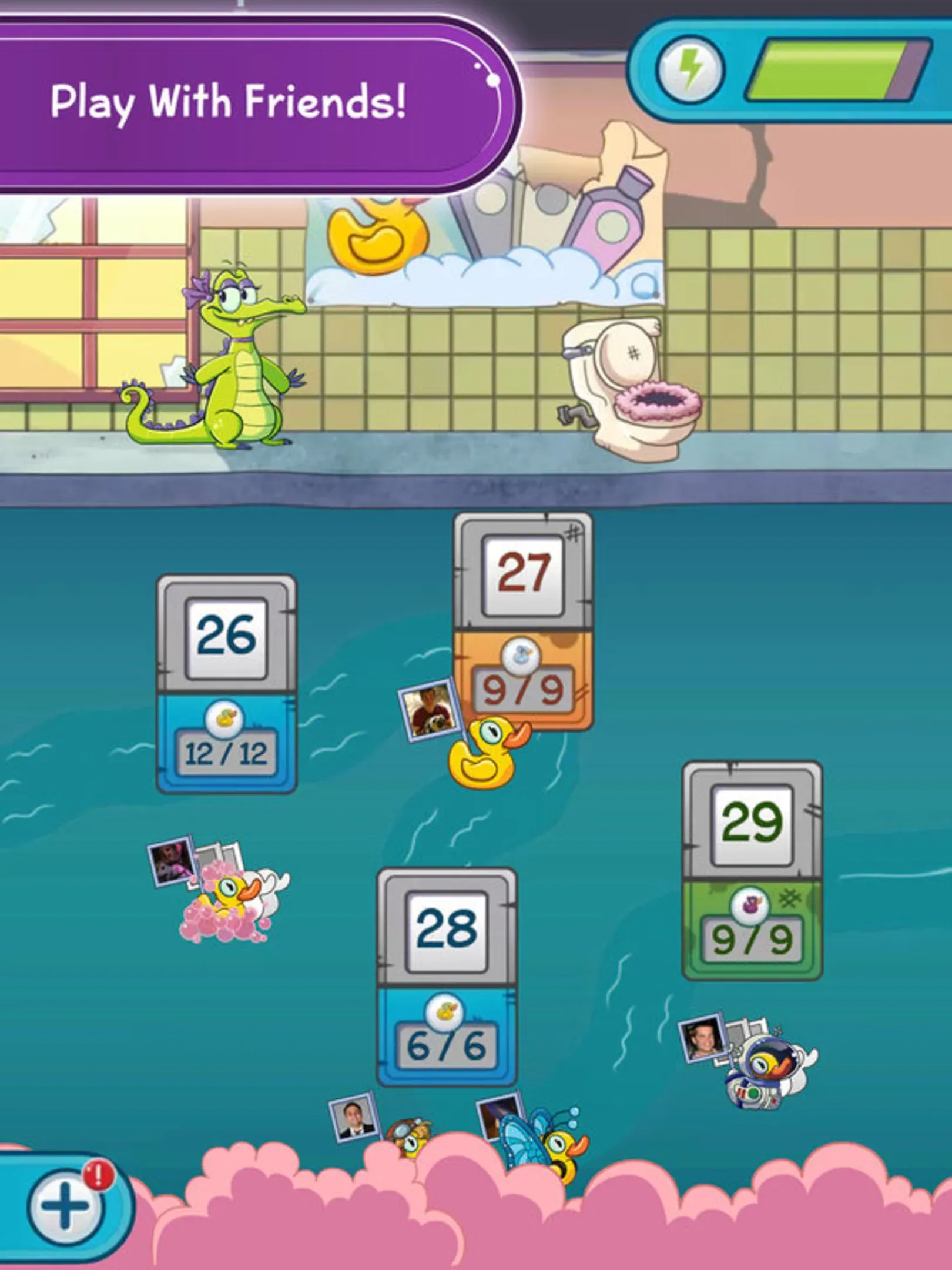This screenshot has height=1270, width=952.
Task: Open level 26
Action: (x=226, y=682)
